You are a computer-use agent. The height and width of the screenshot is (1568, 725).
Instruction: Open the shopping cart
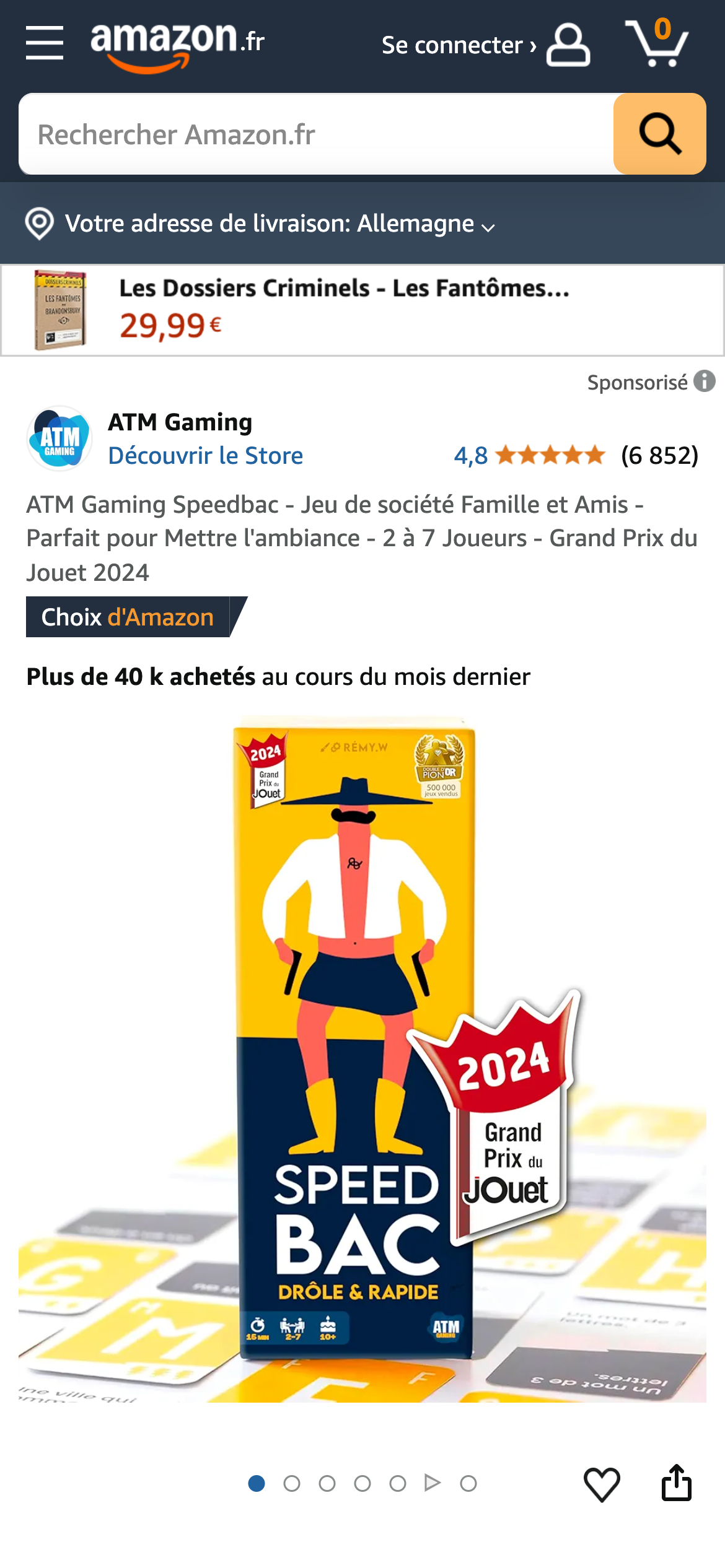[657, 43]
